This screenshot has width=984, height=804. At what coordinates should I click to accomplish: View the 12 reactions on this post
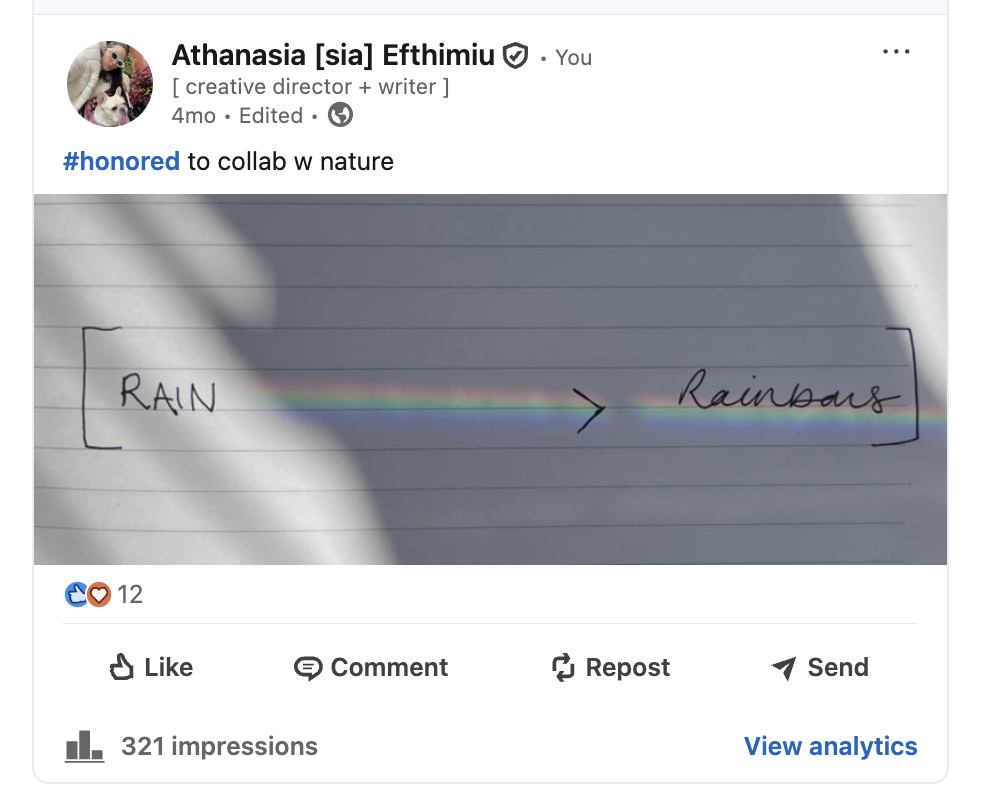(x=104, y=594)
